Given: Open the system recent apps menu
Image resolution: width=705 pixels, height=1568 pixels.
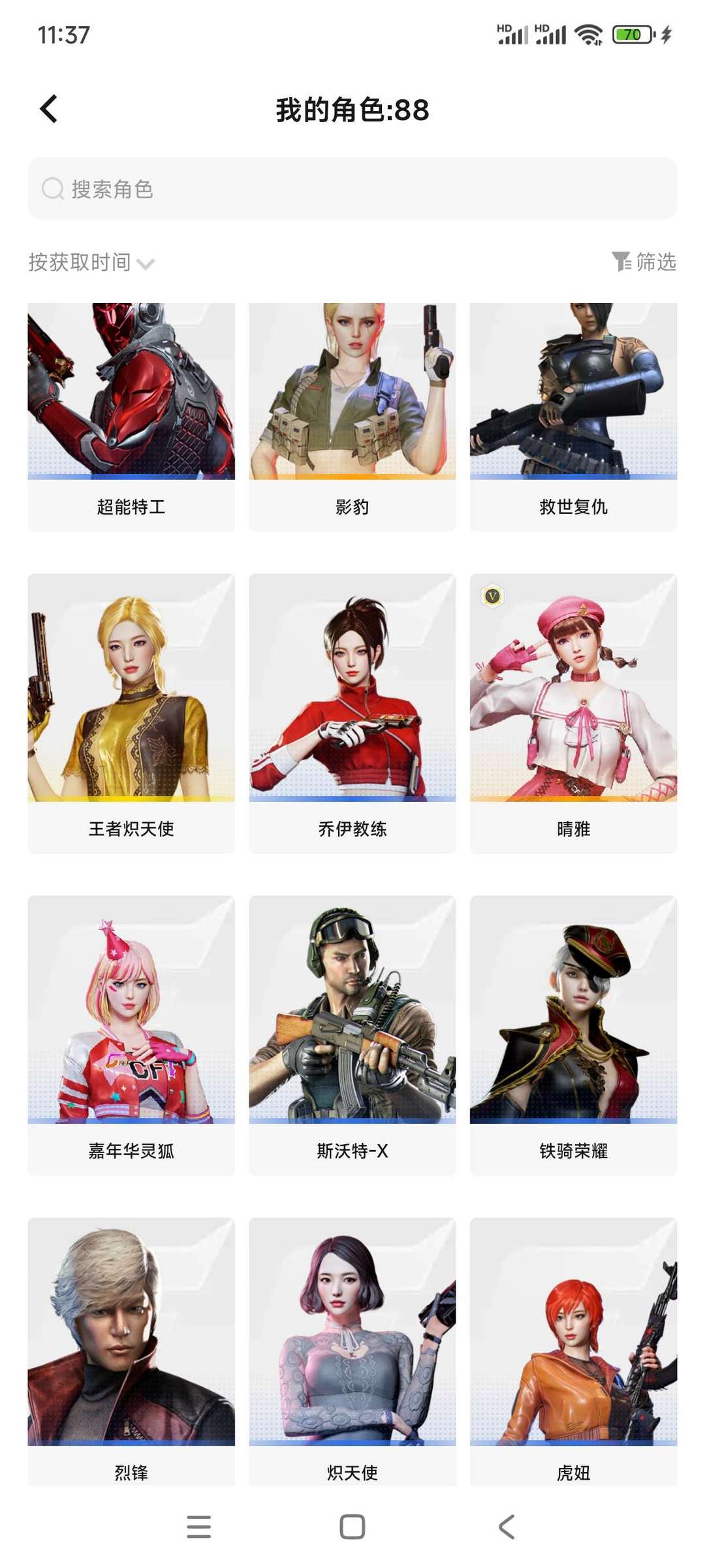Looking at the screenshot, I should pyautogui.click(x=198, y=1527).
